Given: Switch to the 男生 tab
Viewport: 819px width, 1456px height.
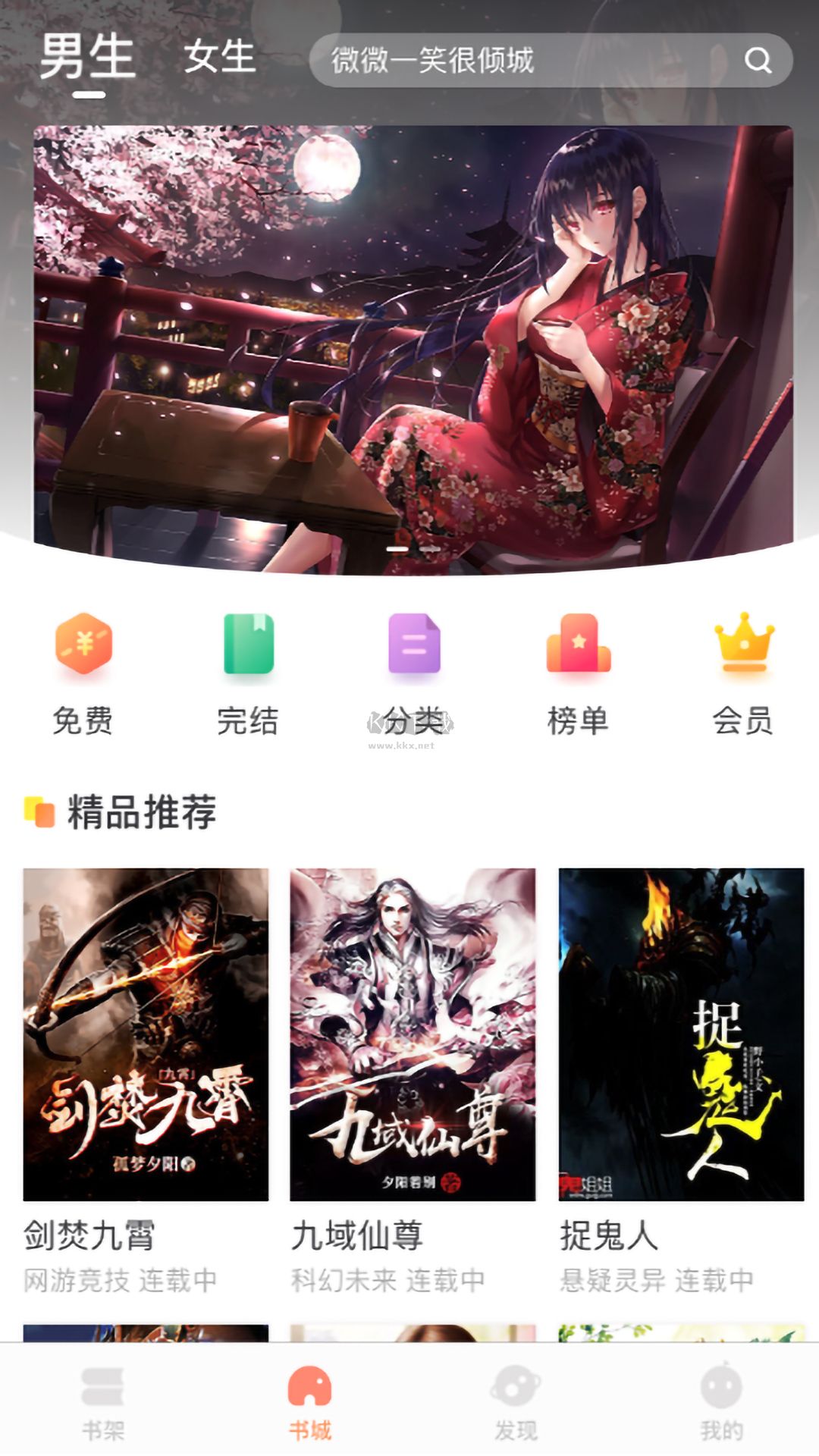Looking at the screenshot, I should pos(89,59).
